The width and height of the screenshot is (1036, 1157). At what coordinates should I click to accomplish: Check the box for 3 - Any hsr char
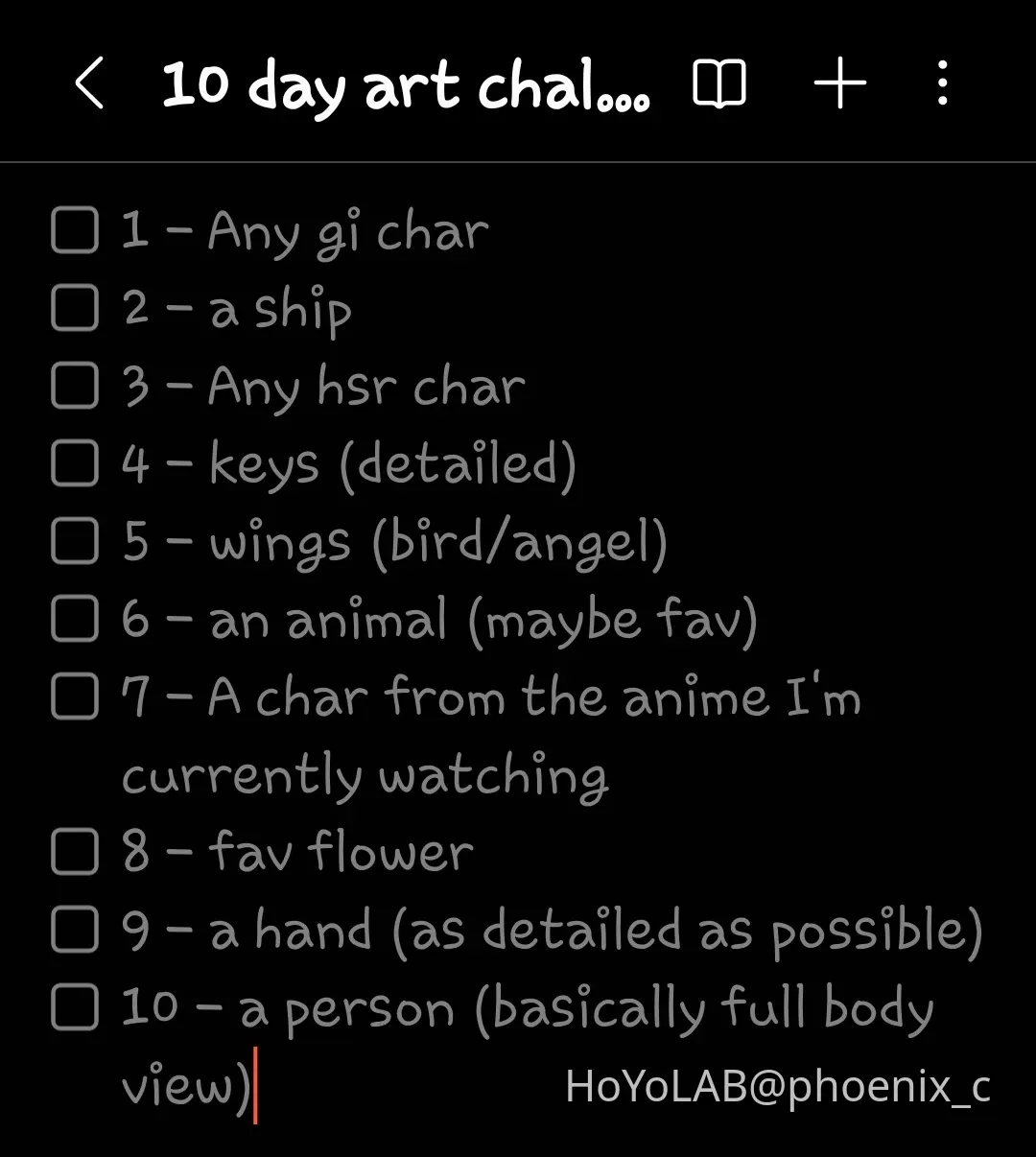(74, 388)
